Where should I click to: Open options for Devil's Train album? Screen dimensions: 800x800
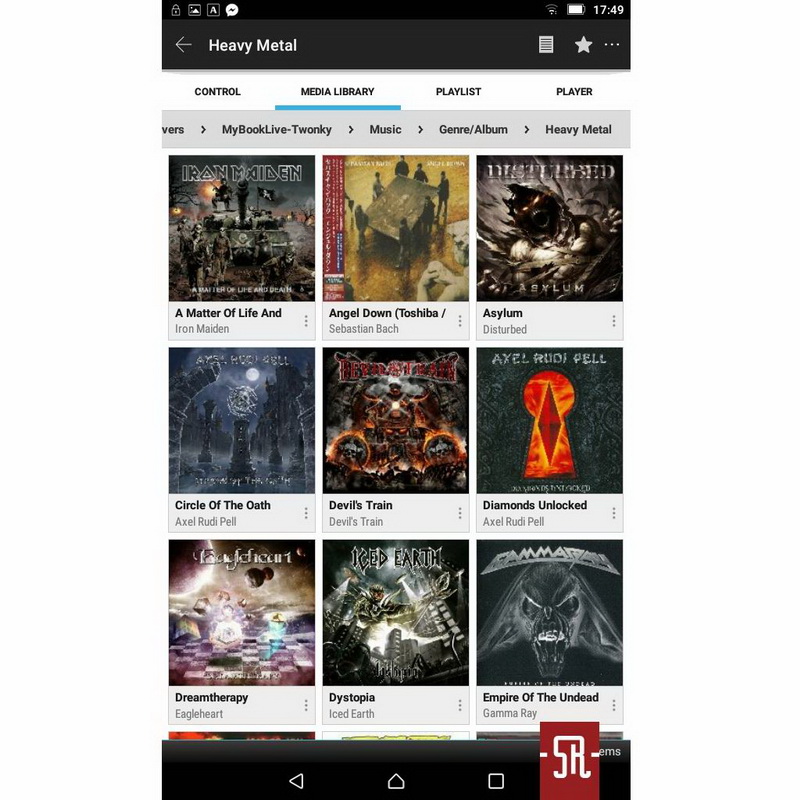click(460, 513)
